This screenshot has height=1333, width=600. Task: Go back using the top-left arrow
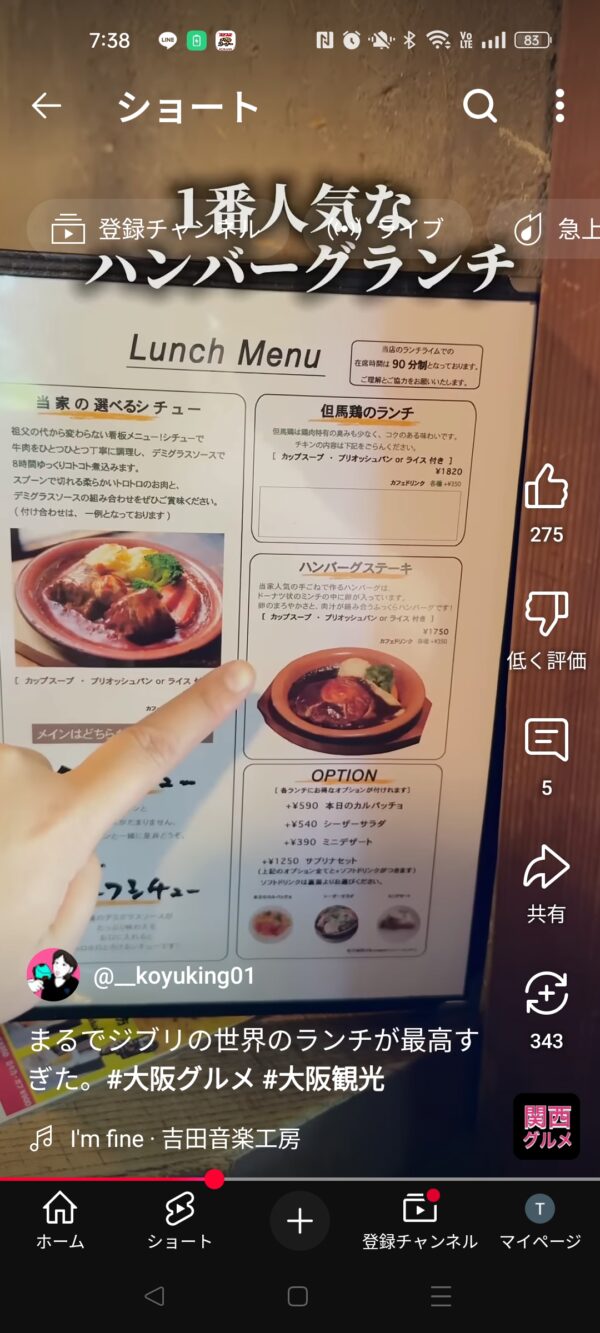tap(46, 106)
